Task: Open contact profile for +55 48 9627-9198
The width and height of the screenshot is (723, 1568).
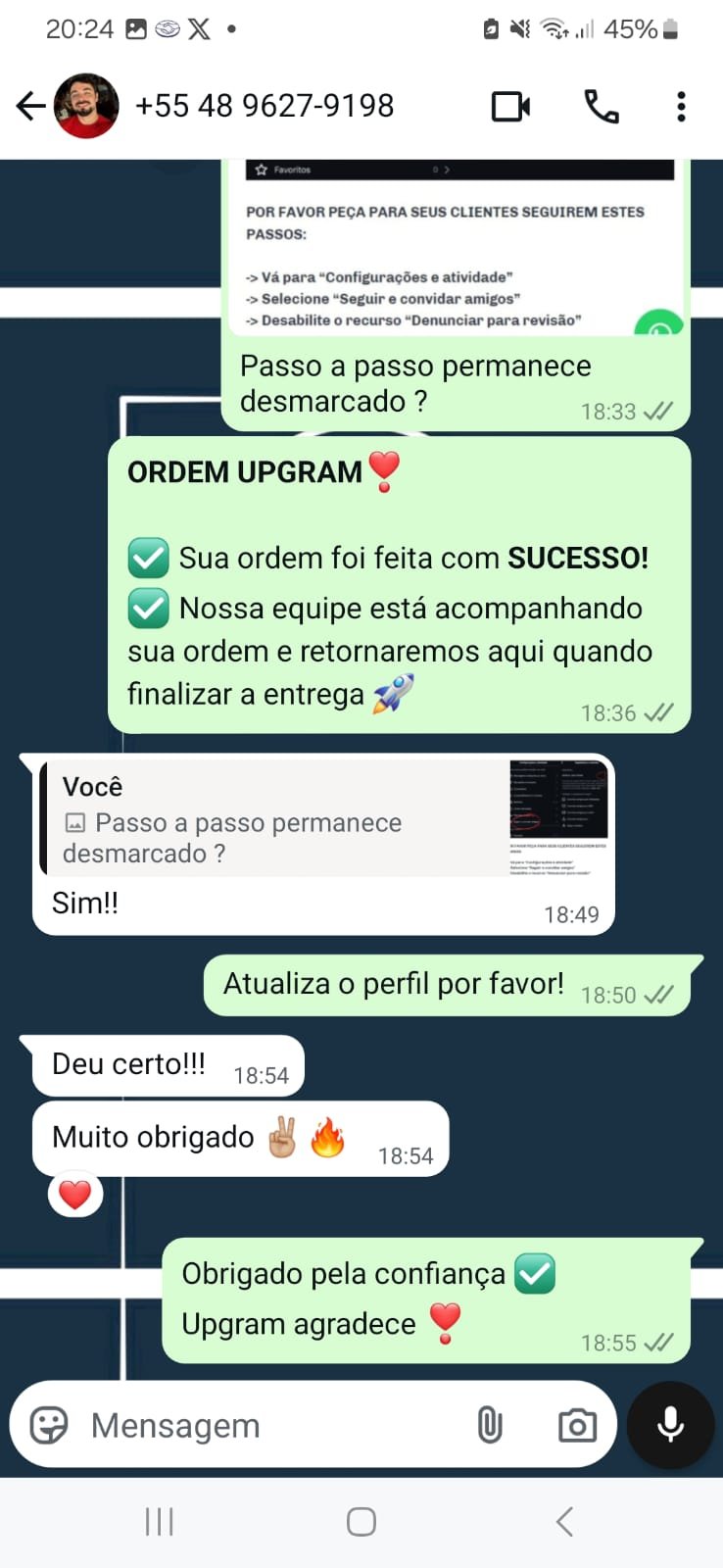Action: [265, 106]
